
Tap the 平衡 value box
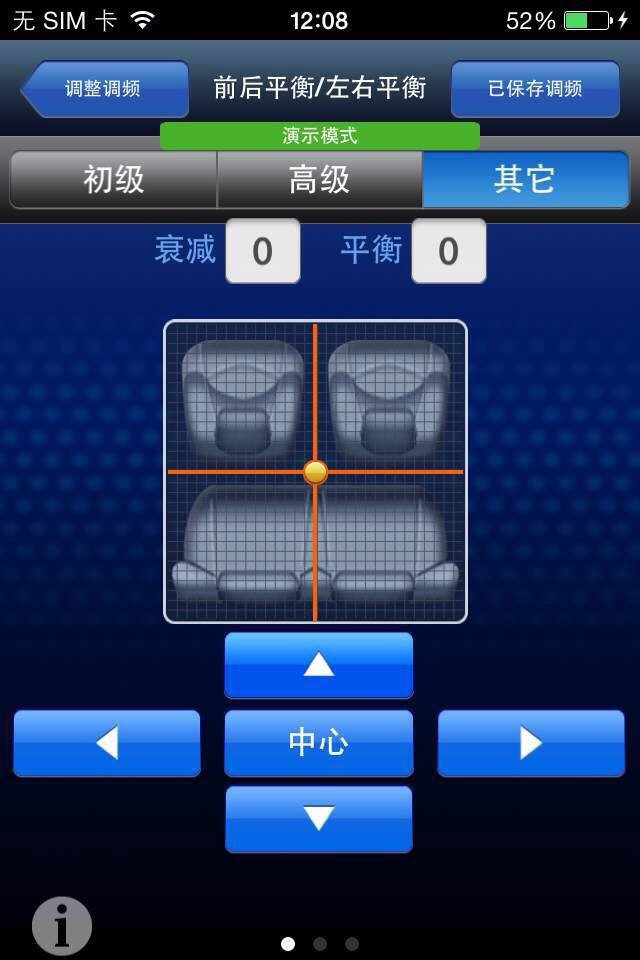click(x=448, y=251)
